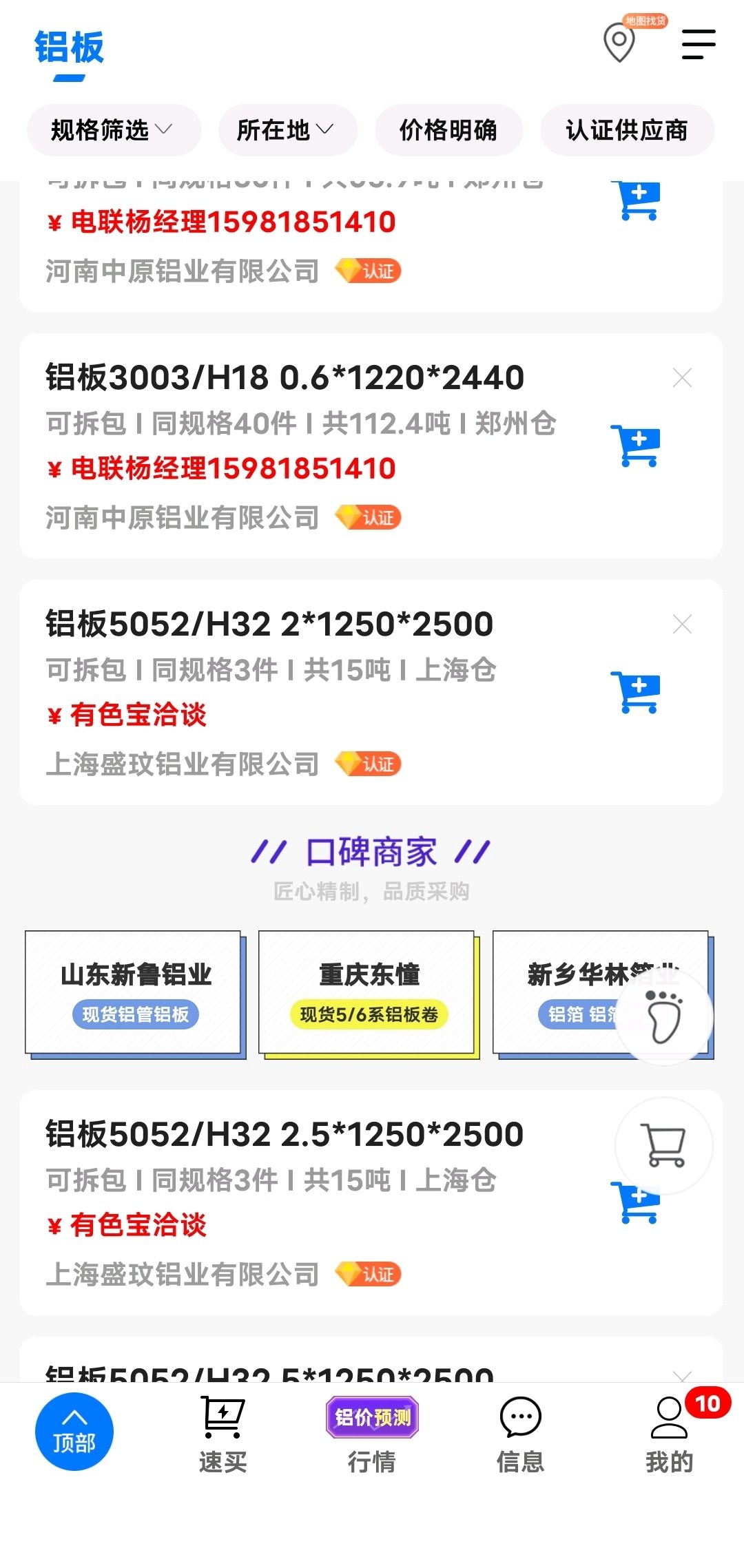The width and height of the screenshot is (744, 1568).
Task: Add 铝板3003/H18 to cart
Action: click(635, 446)
